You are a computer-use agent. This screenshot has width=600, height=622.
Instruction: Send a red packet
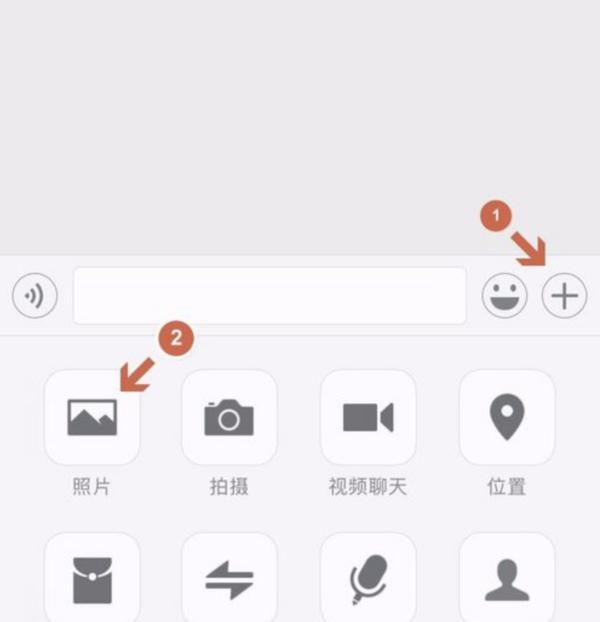tap(92, 580)
